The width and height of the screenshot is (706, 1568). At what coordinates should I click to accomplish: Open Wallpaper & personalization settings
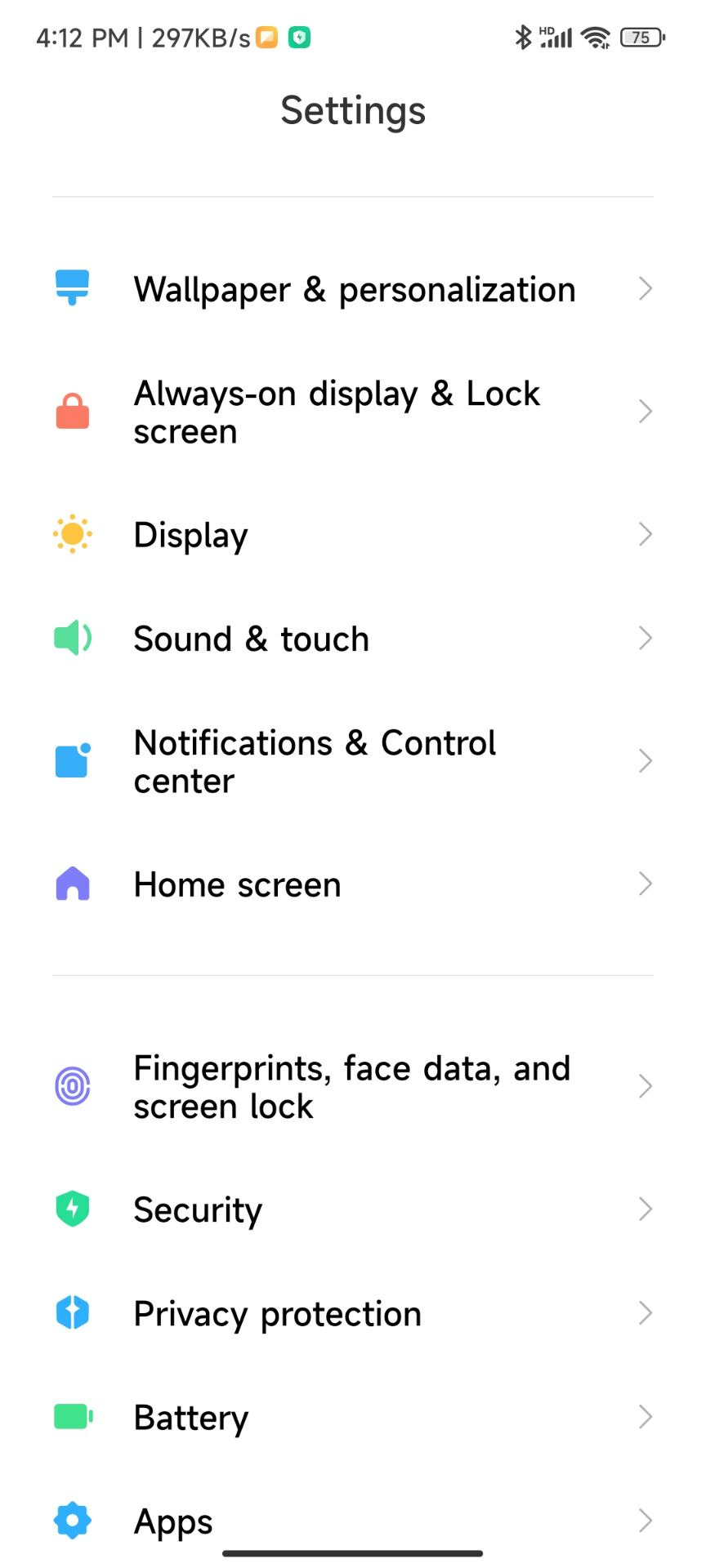coord(354,289)
